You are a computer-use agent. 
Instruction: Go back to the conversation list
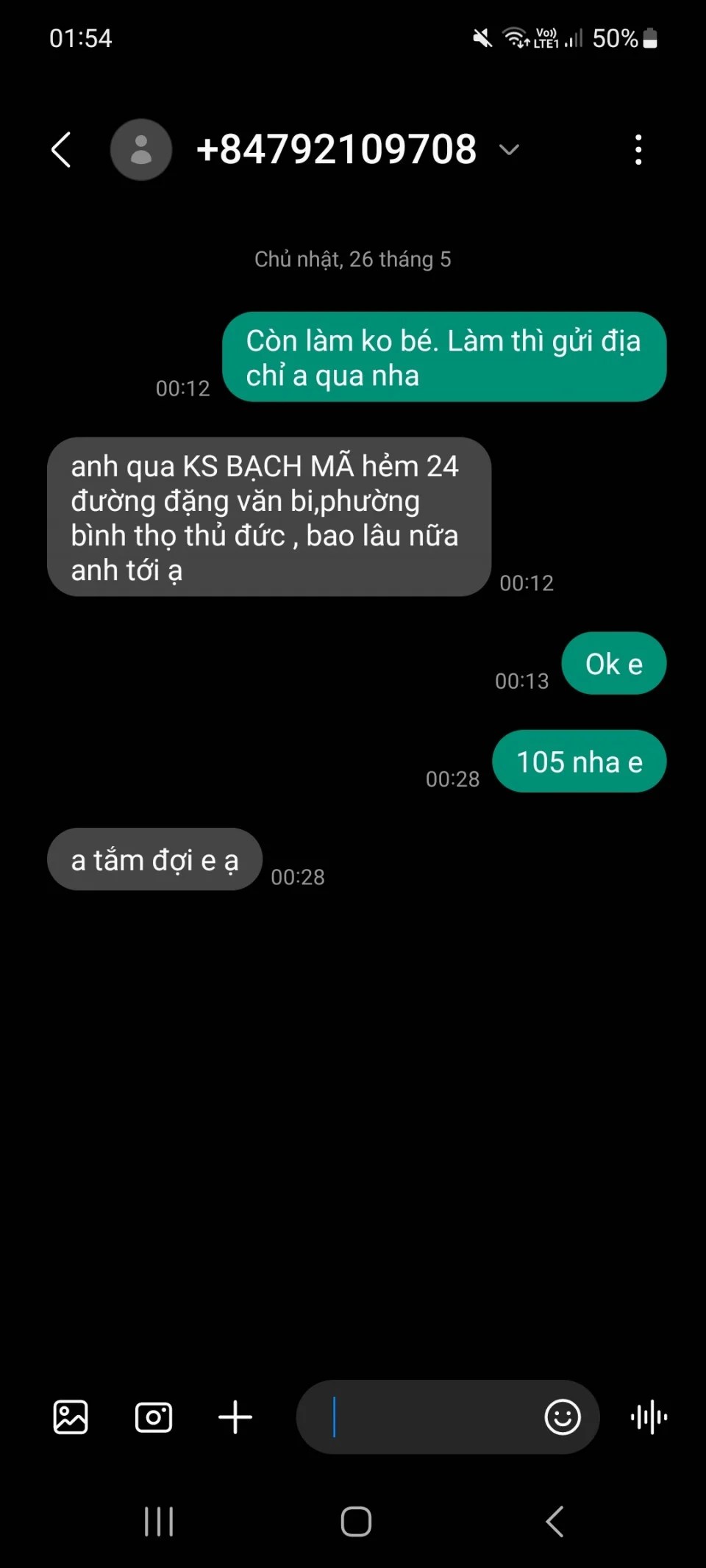(62, 150)
